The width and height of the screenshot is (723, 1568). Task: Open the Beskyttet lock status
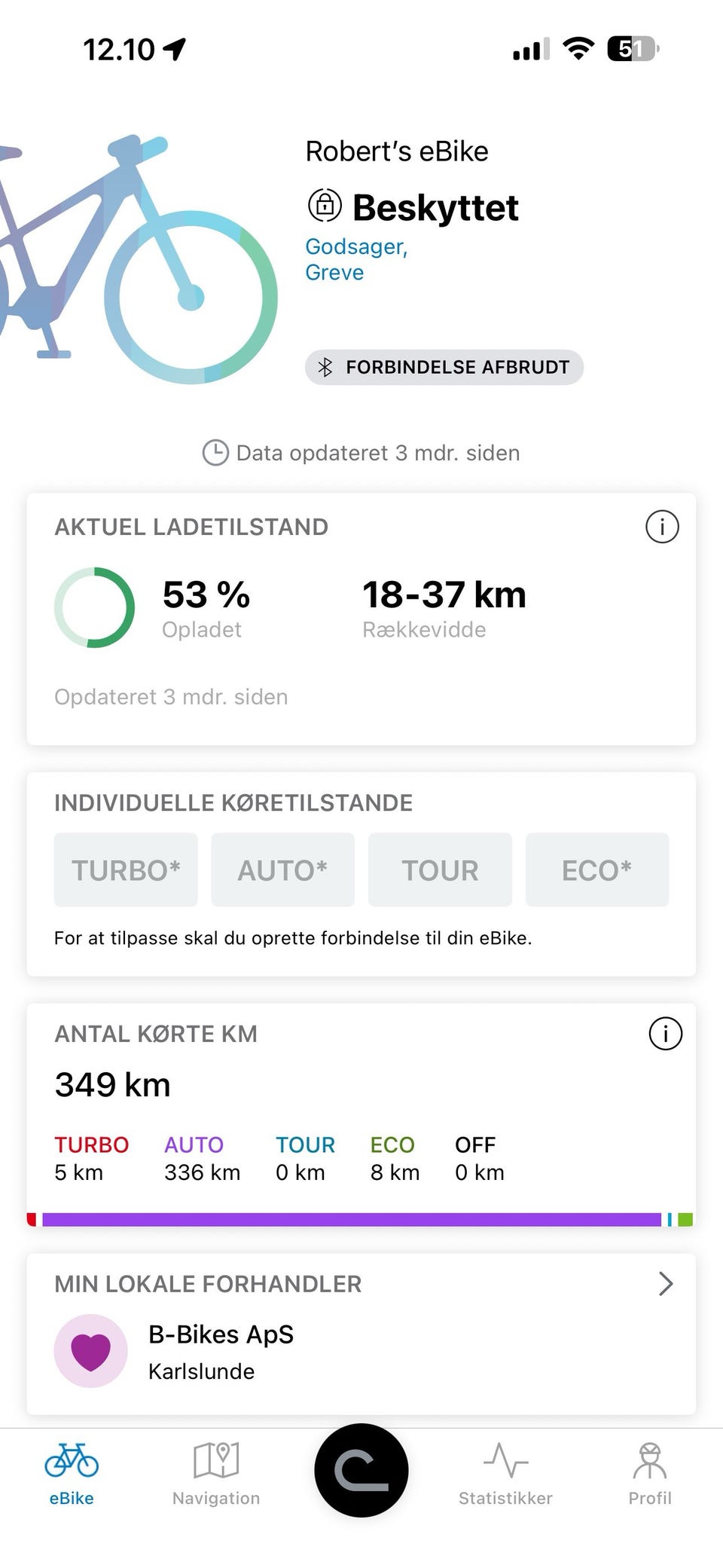click(x=413, y=207)
